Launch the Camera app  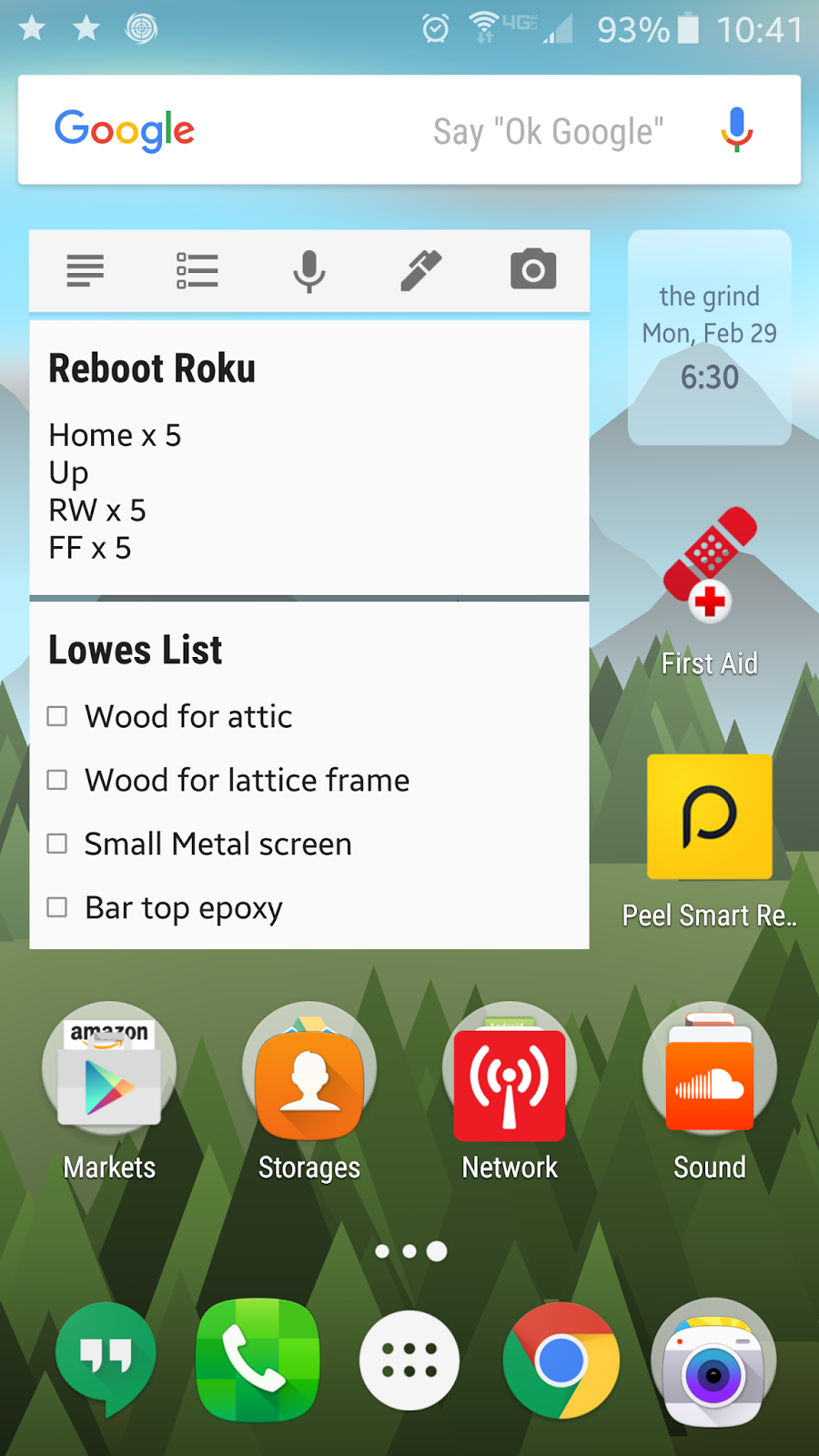click(x=713, y=1358)
